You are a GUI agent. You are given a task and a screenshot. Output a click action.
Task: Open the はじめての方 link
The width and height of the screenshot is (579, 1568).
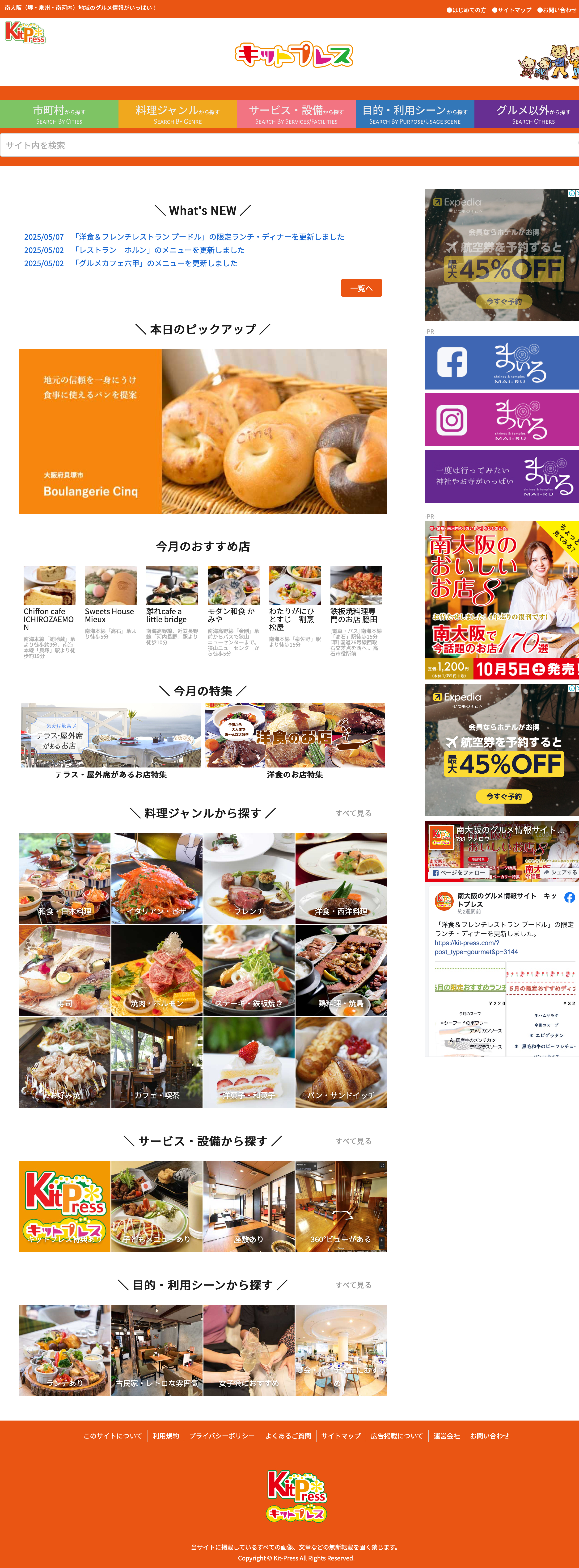click(x=466, y=10)
